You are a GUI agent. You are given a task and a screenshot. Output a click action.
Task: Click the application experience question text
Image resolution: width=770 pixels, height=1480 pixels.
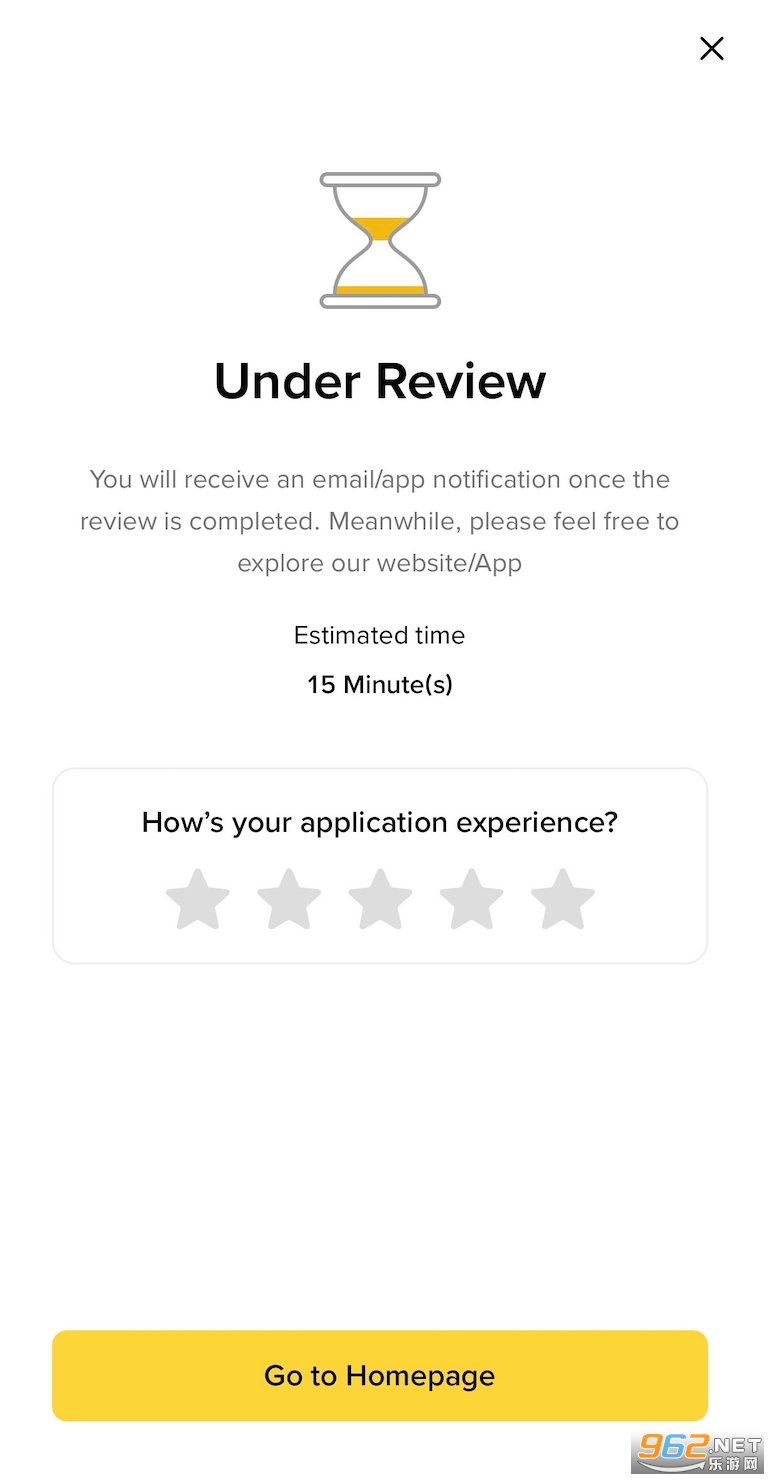click(379, 822)
